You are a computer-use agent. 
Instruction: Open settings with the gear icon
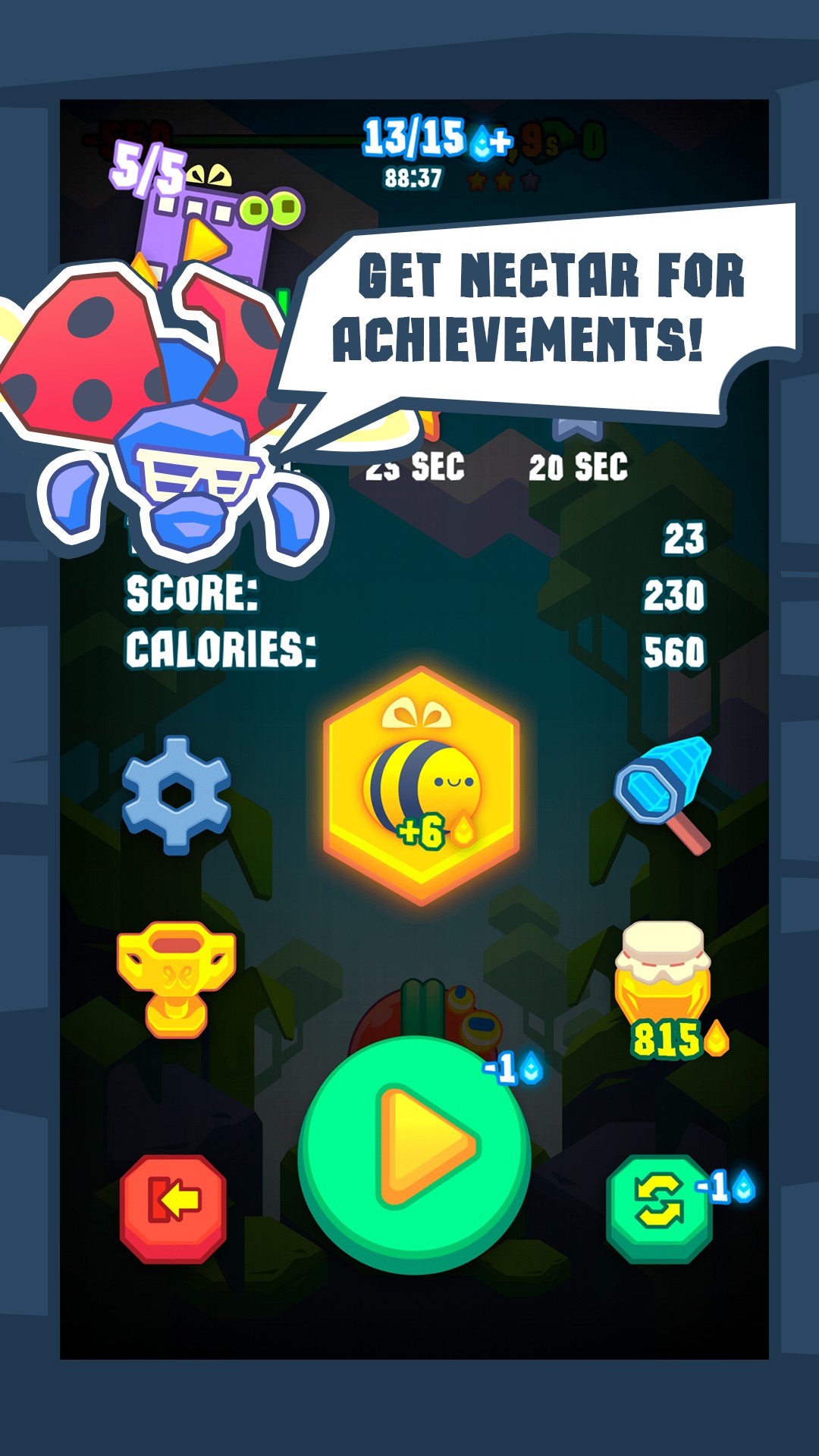(x=177, y=795)
